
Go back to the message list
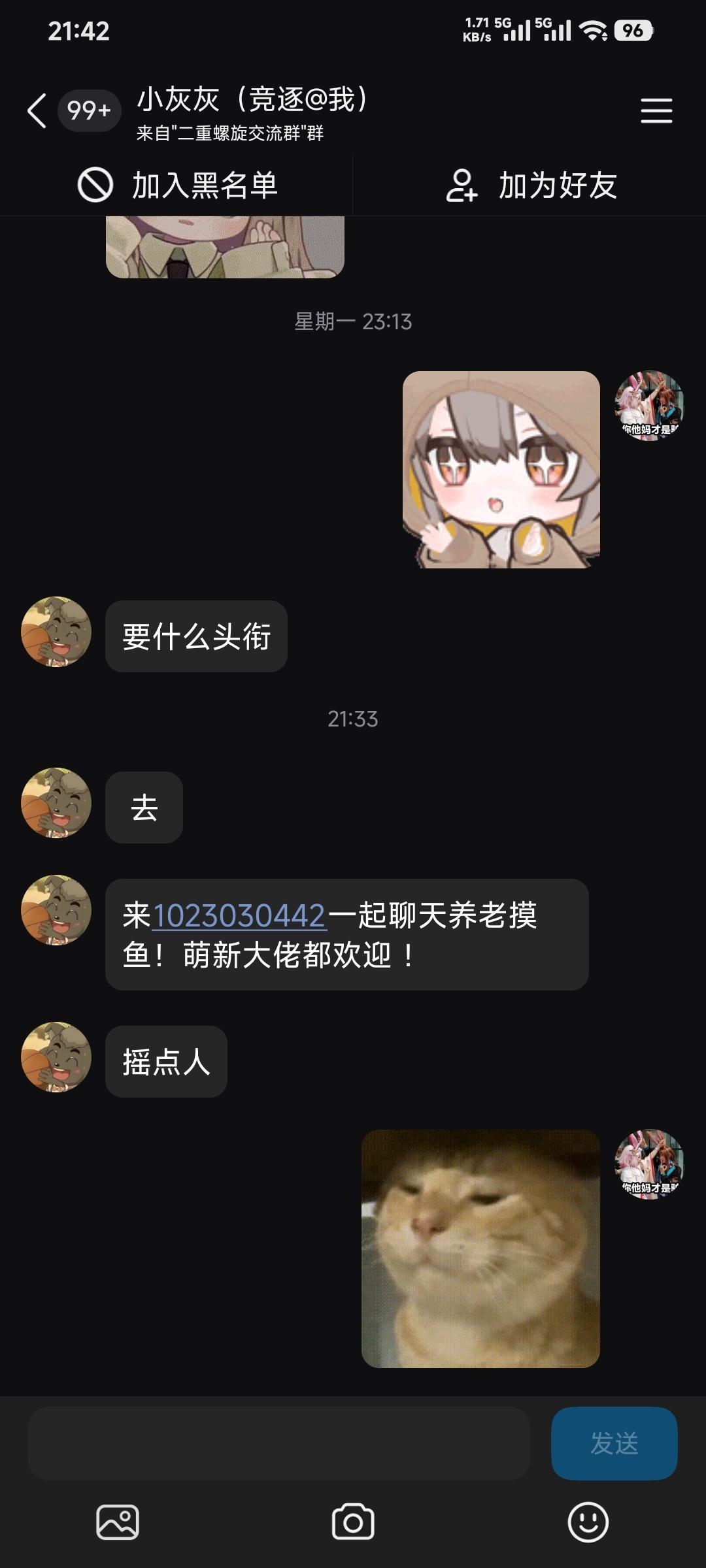37,110
